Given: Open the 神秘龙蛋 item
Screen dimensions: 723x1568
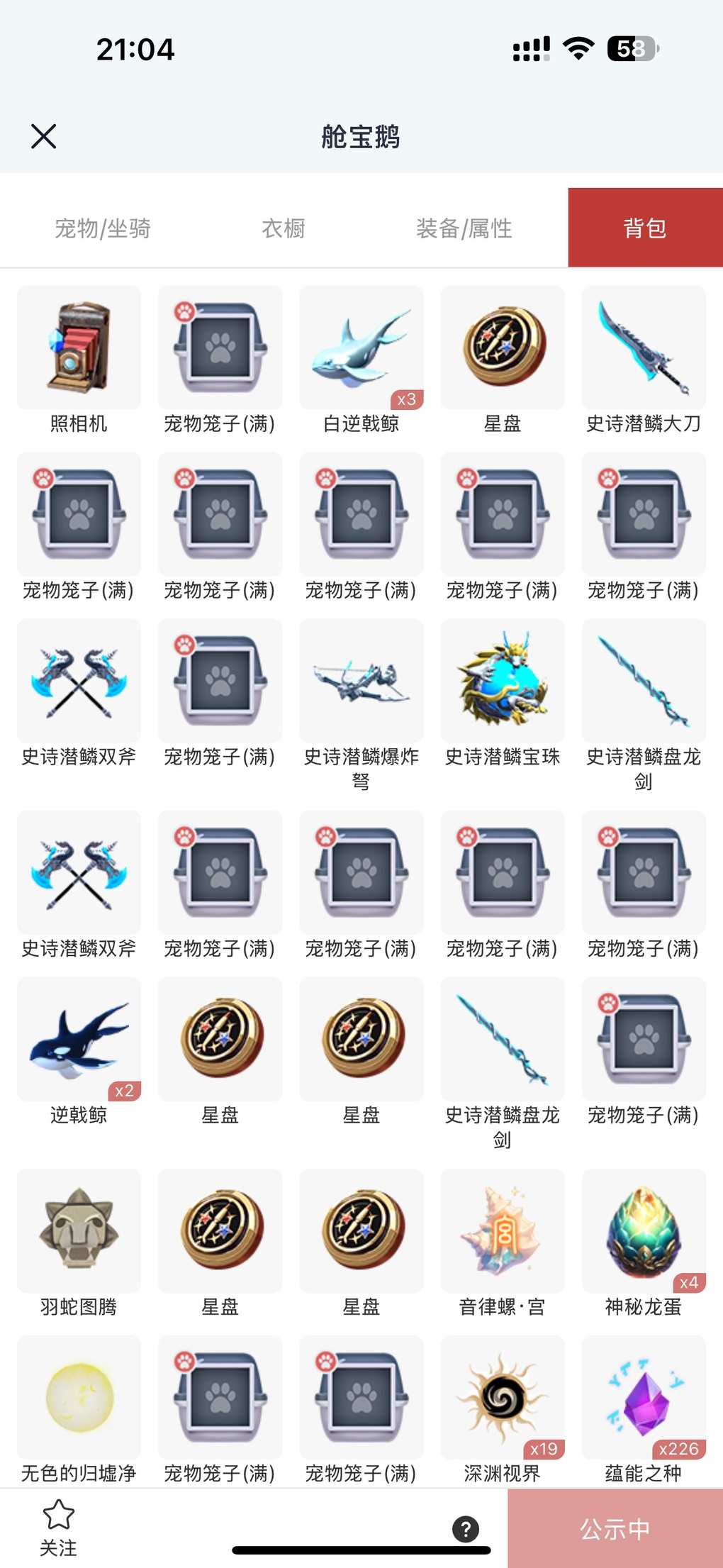Looking at the screenshot, I should 644,1231.
